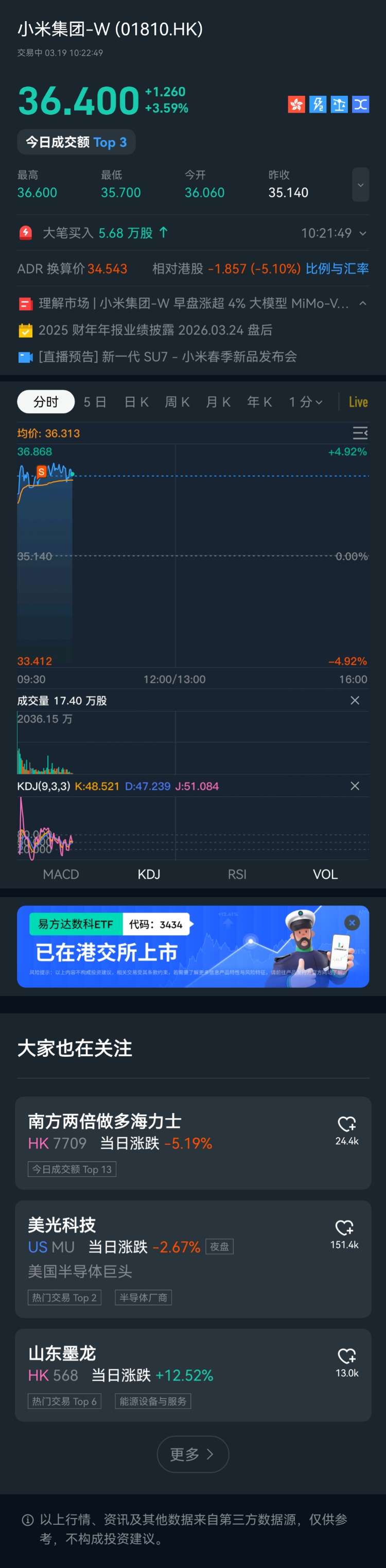
Task: Open the 1分 interval dropdown
Action: 306,402
